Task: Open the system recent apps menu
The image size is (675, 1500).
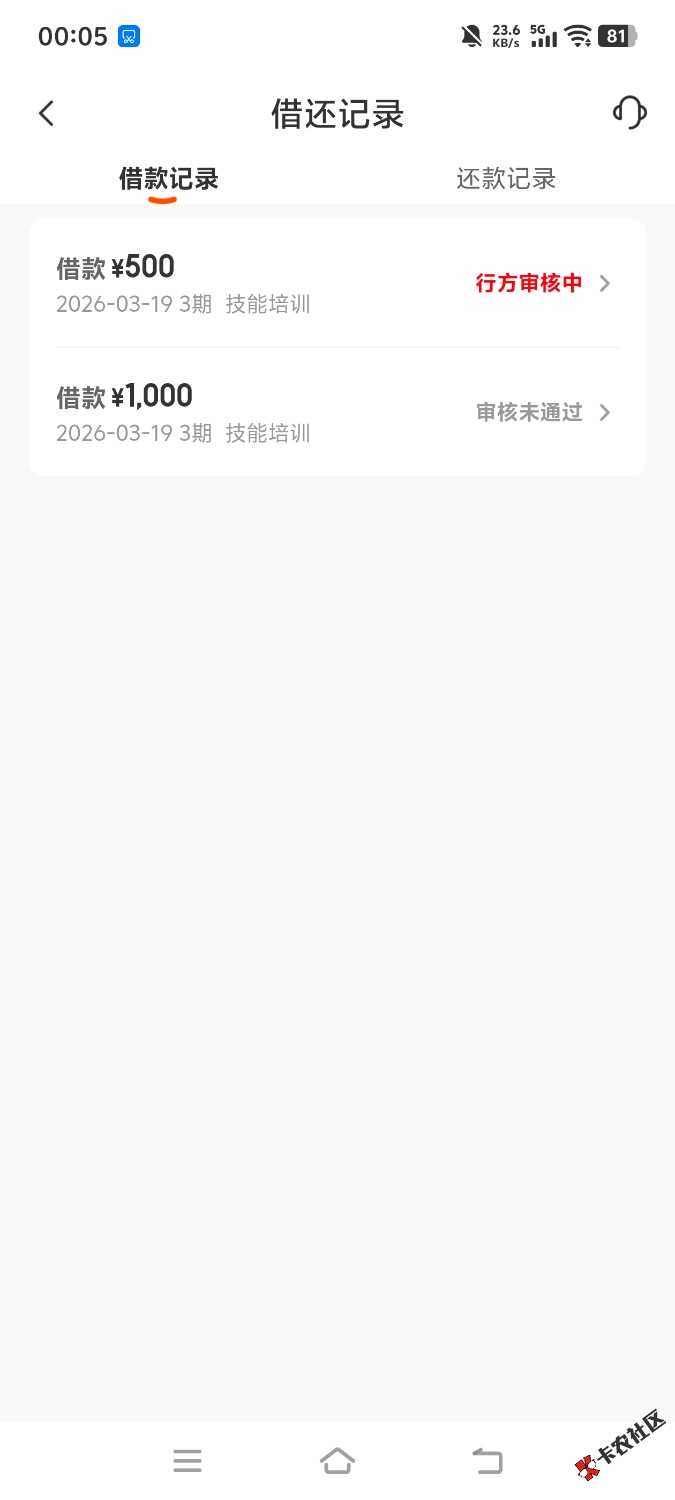Action: click(x=187, y=1461)
